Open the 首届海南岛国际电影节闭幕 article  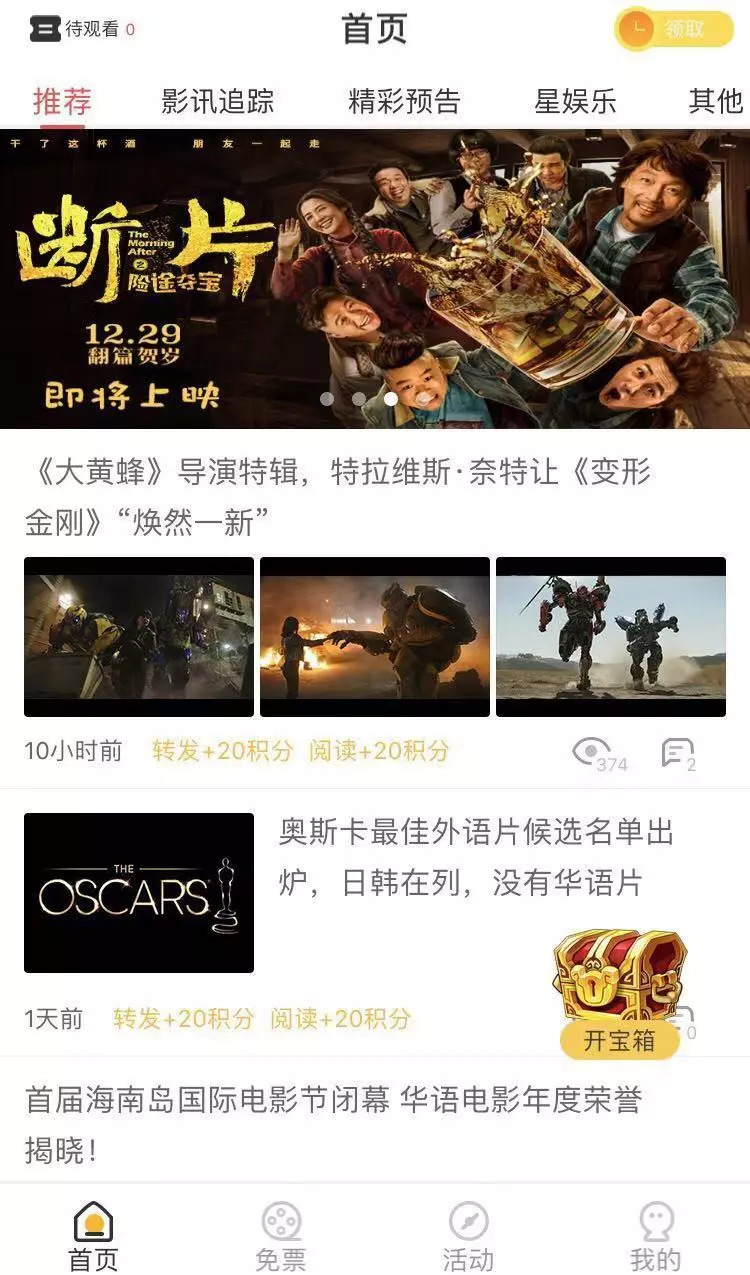[x=333, y=1124]
